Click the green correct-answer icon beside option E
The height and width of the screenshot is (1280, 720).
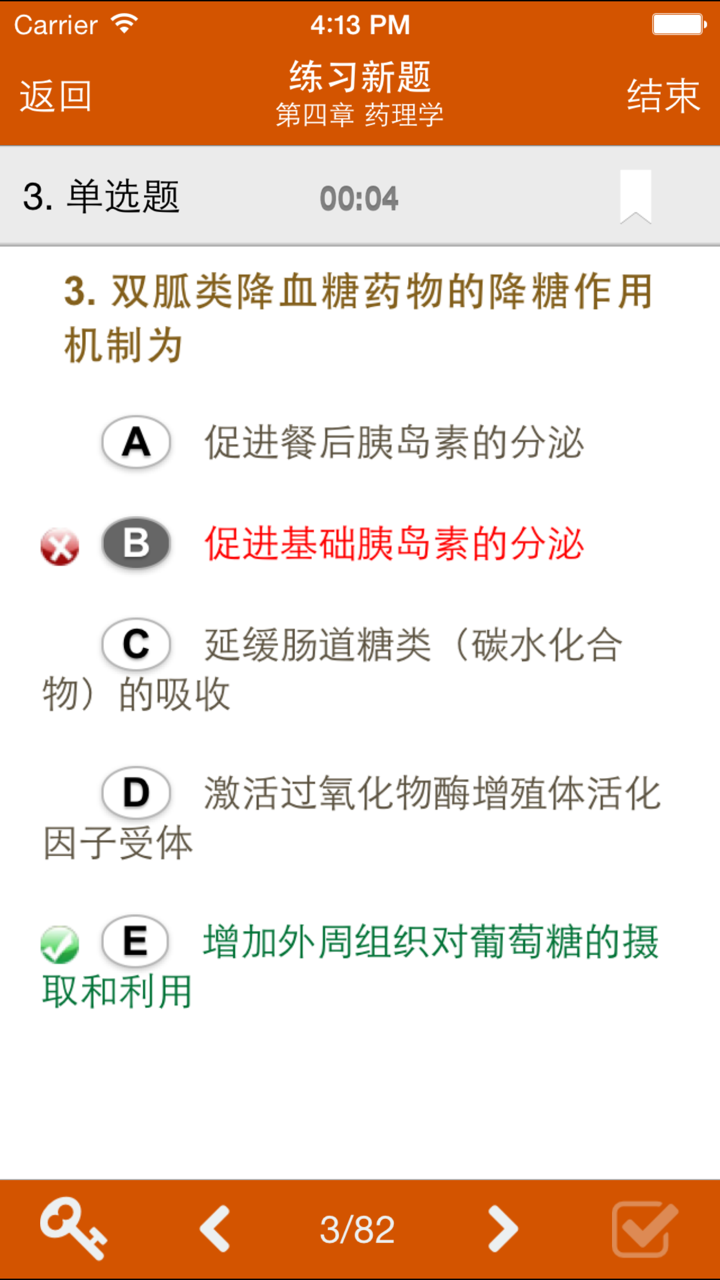coord(59,941)
